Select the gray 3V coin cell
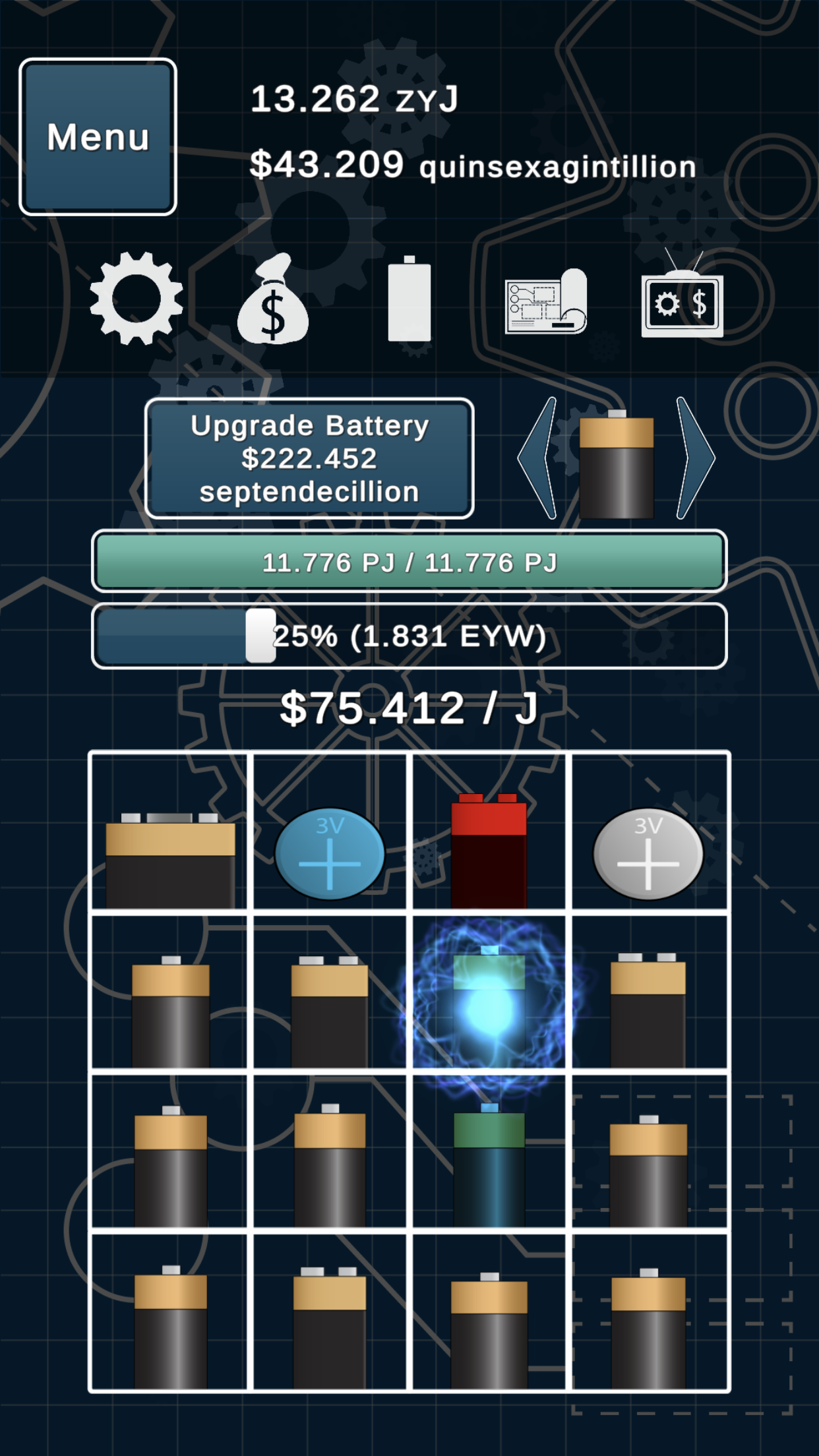The height and width of the screenshot is (1456, 819). [x=648, y=854]
